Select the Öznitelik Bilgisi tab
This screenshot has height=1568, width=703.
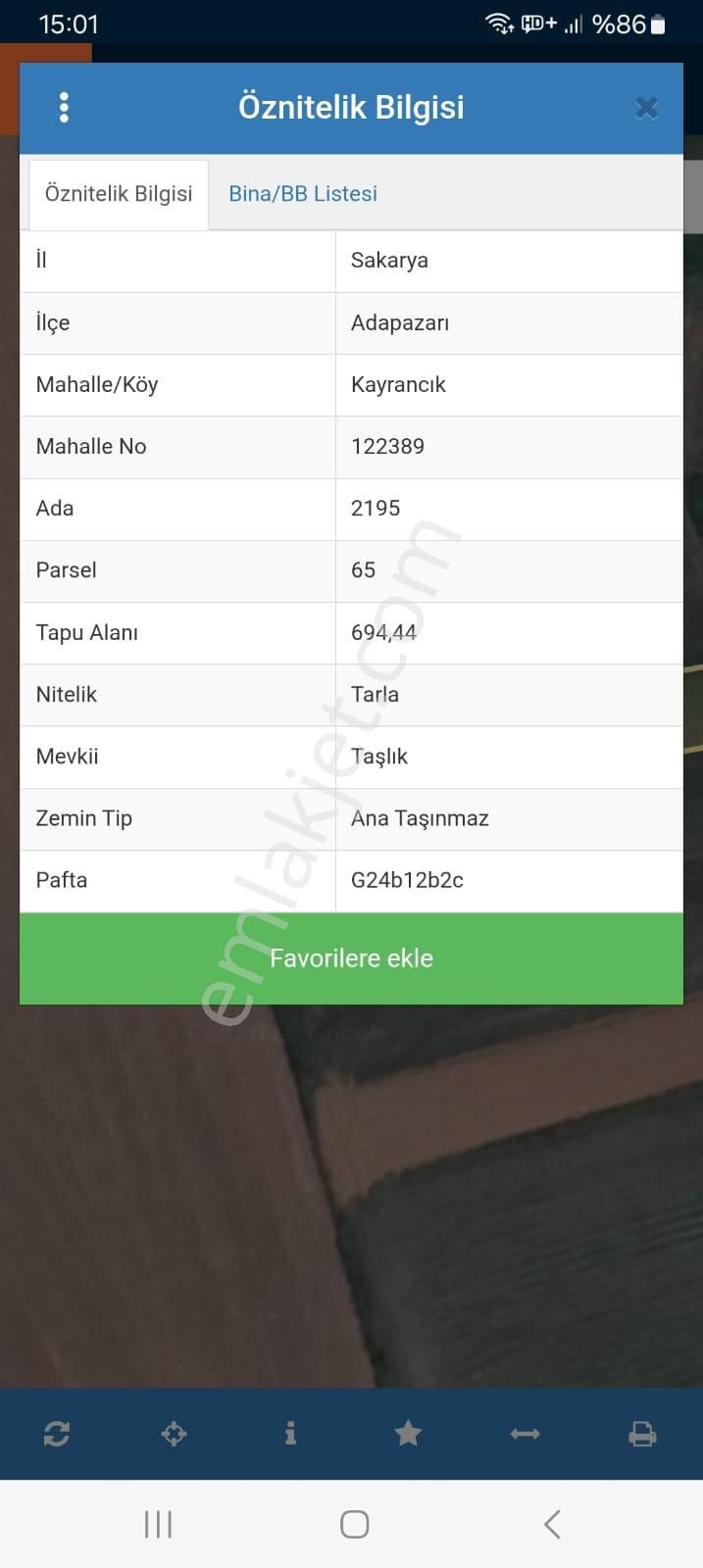tap(119, 194)
